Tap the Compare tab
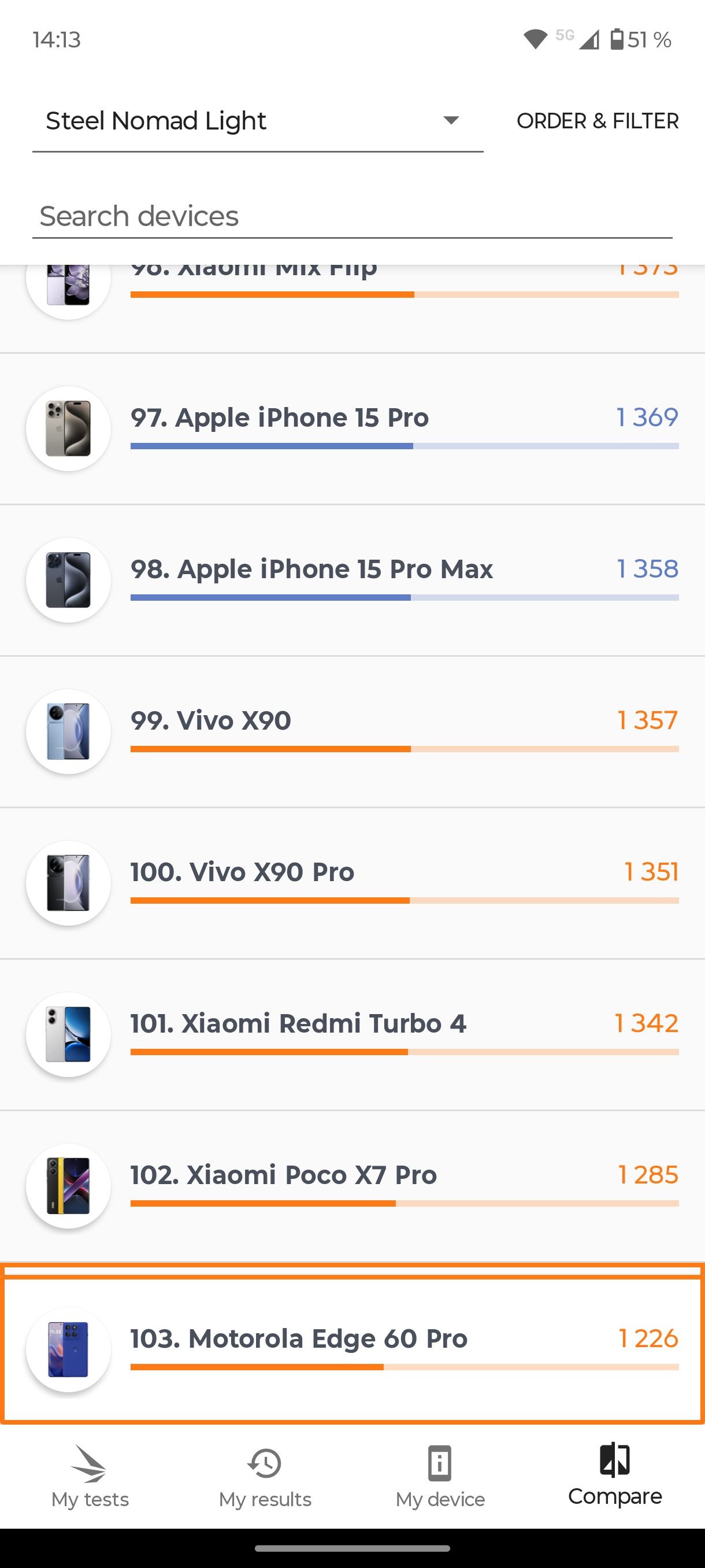This screenshot has width=705, height=1568. [x=615, y=1476]
